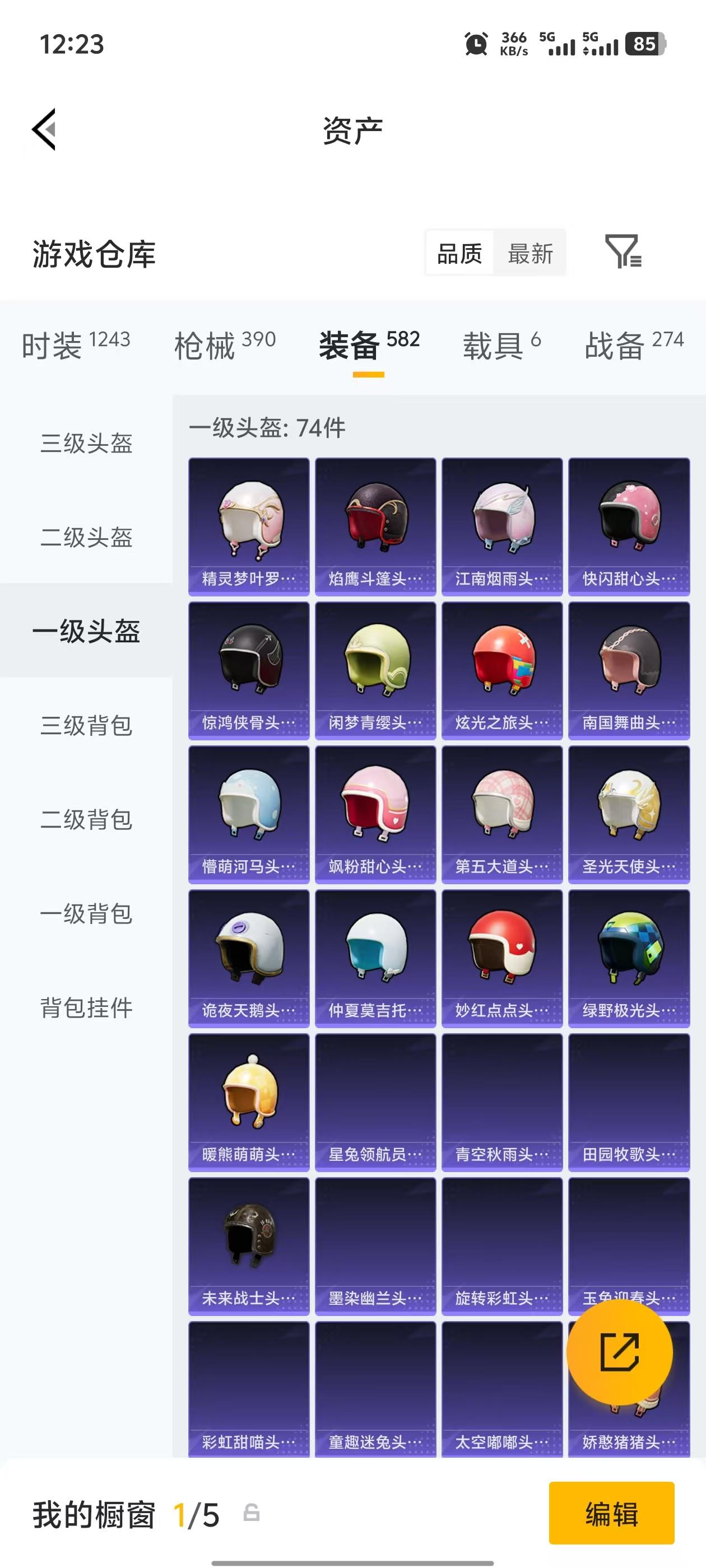Expand the 三级背包 category
The height and width of the screenshot is (1568, 706).
tap(86, 726)
